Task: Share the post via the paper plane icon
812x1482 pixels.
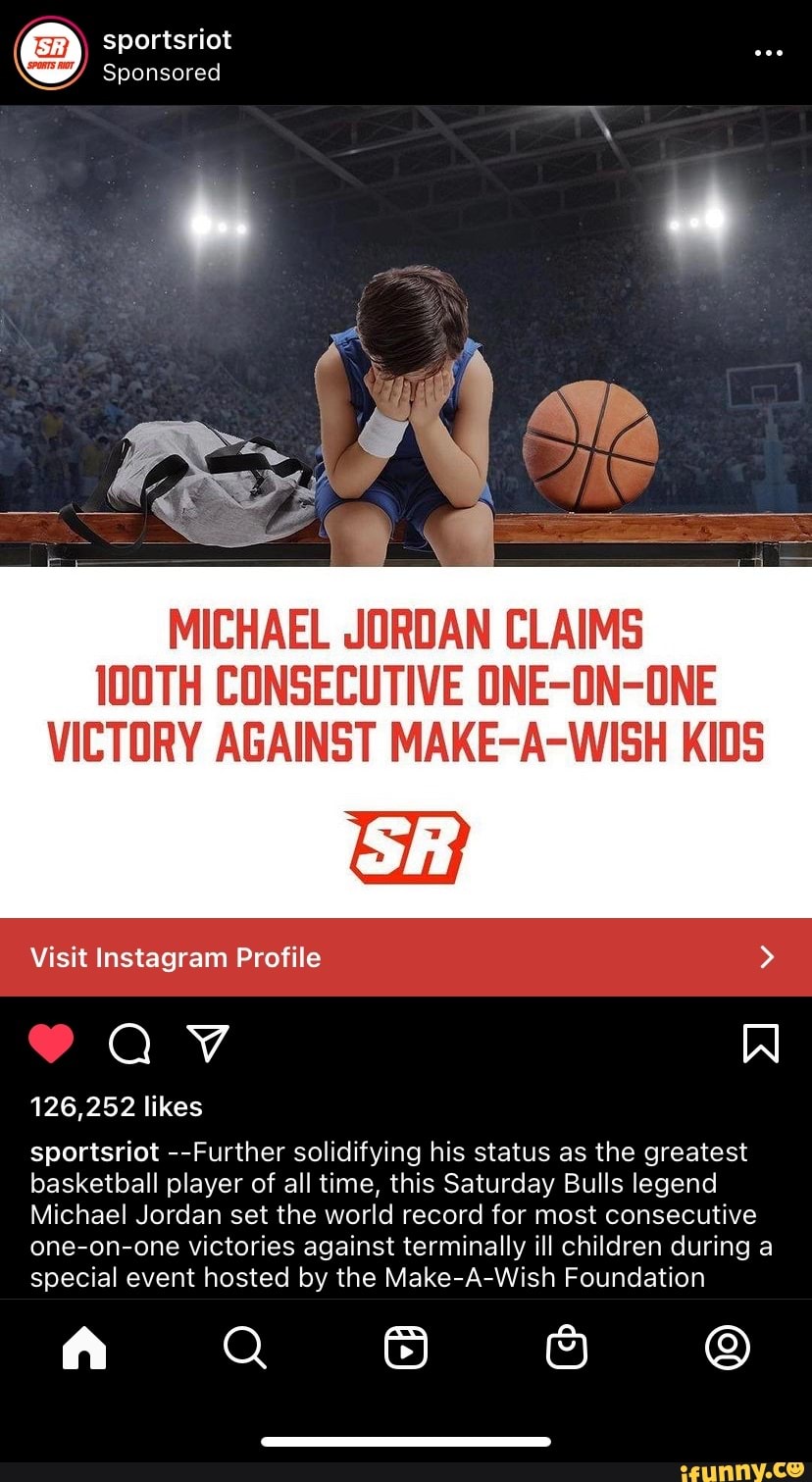Action: (x=207, y=1044)
